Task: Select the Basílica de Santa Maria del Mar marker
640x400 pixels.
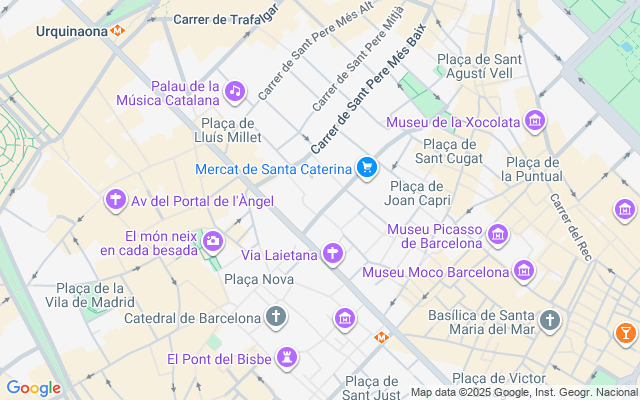Action: [549, 321]
